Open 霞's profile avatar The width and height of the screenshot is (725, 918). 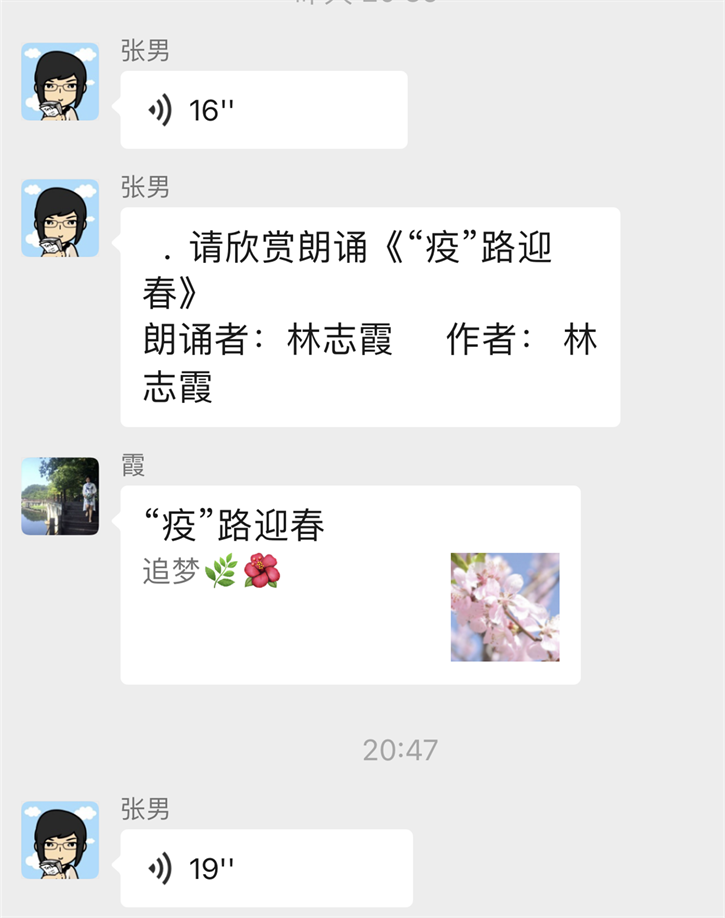[x=60, y=497]
